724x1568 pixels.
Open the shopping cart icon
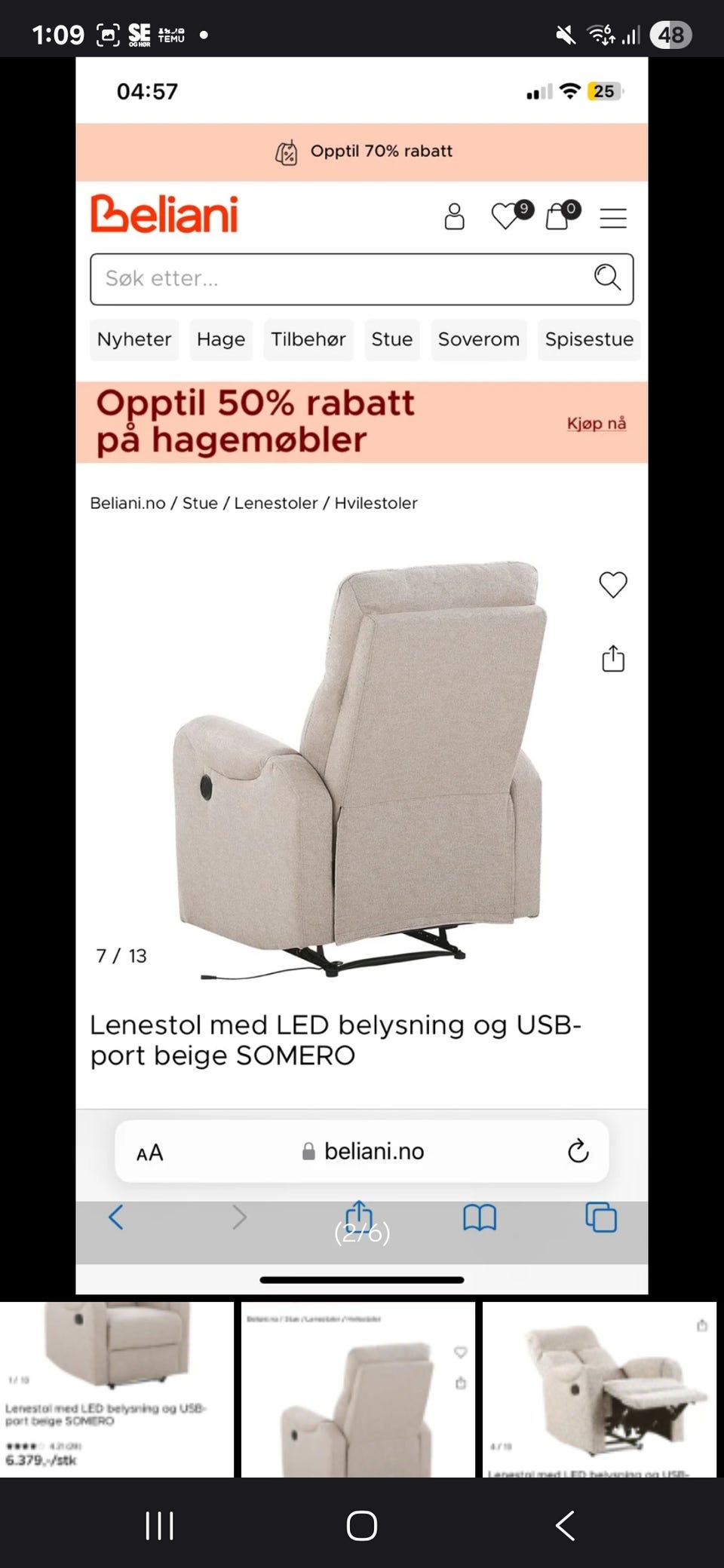point(559,217)
